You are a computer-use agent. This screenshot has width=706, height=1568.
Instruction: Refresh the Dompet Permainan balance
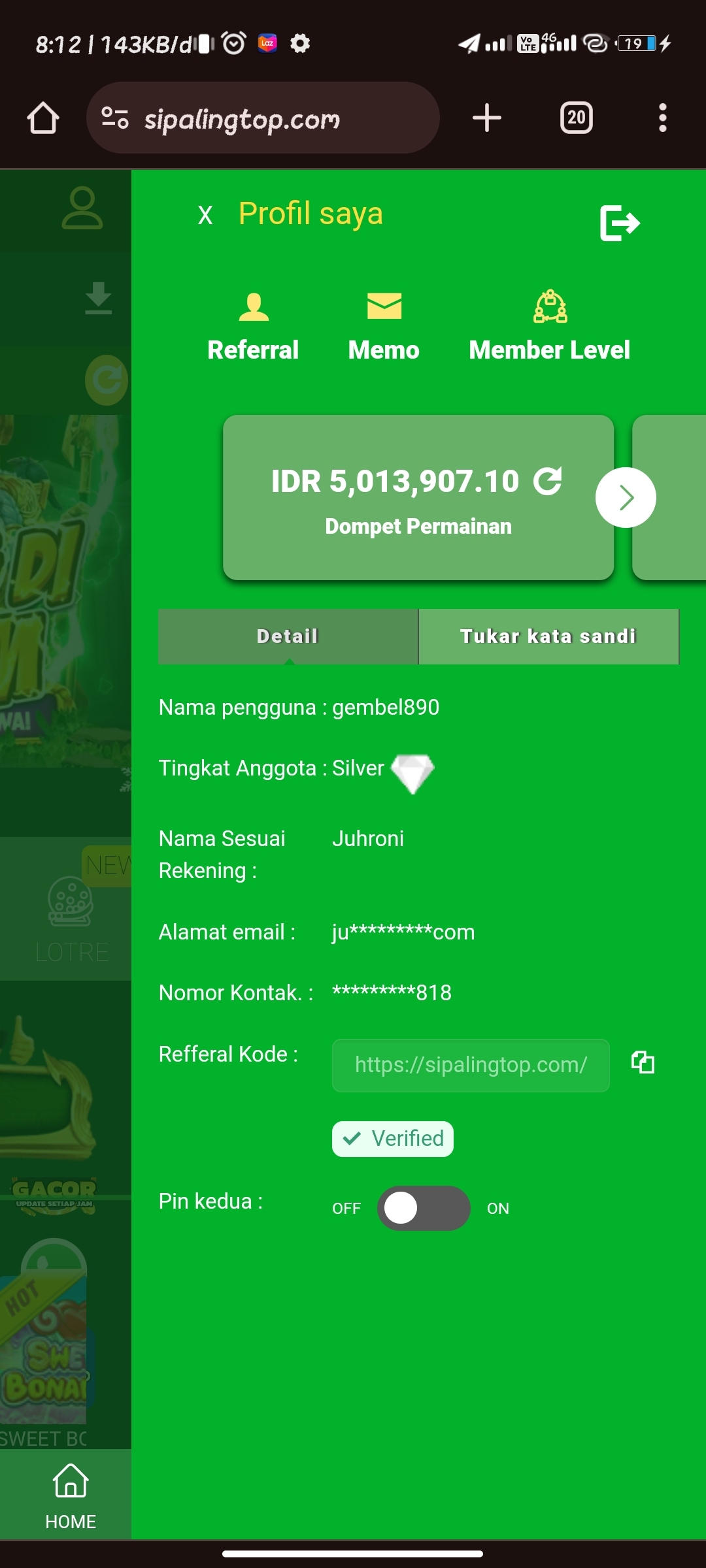tap(548, 481)
